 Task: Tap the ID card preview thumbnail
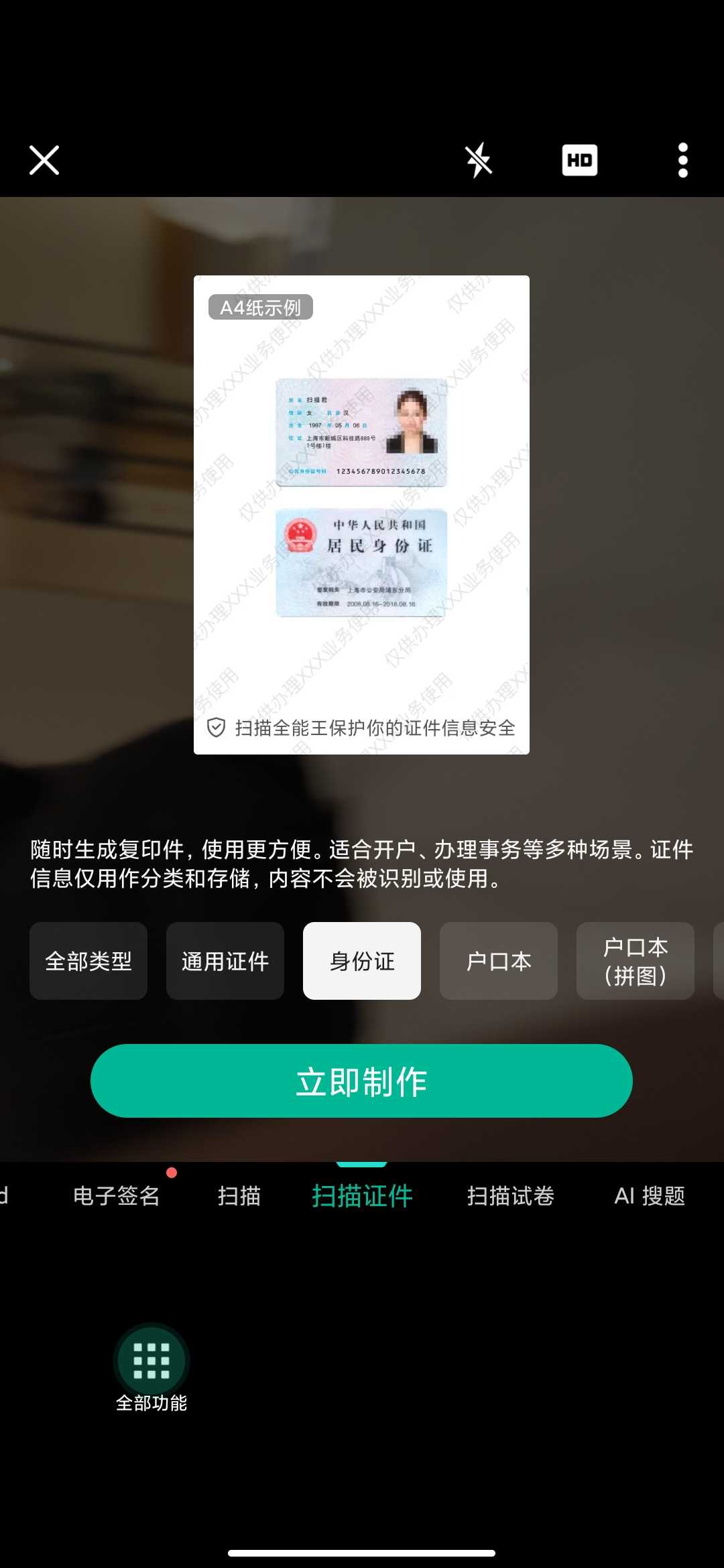[361, 429]
